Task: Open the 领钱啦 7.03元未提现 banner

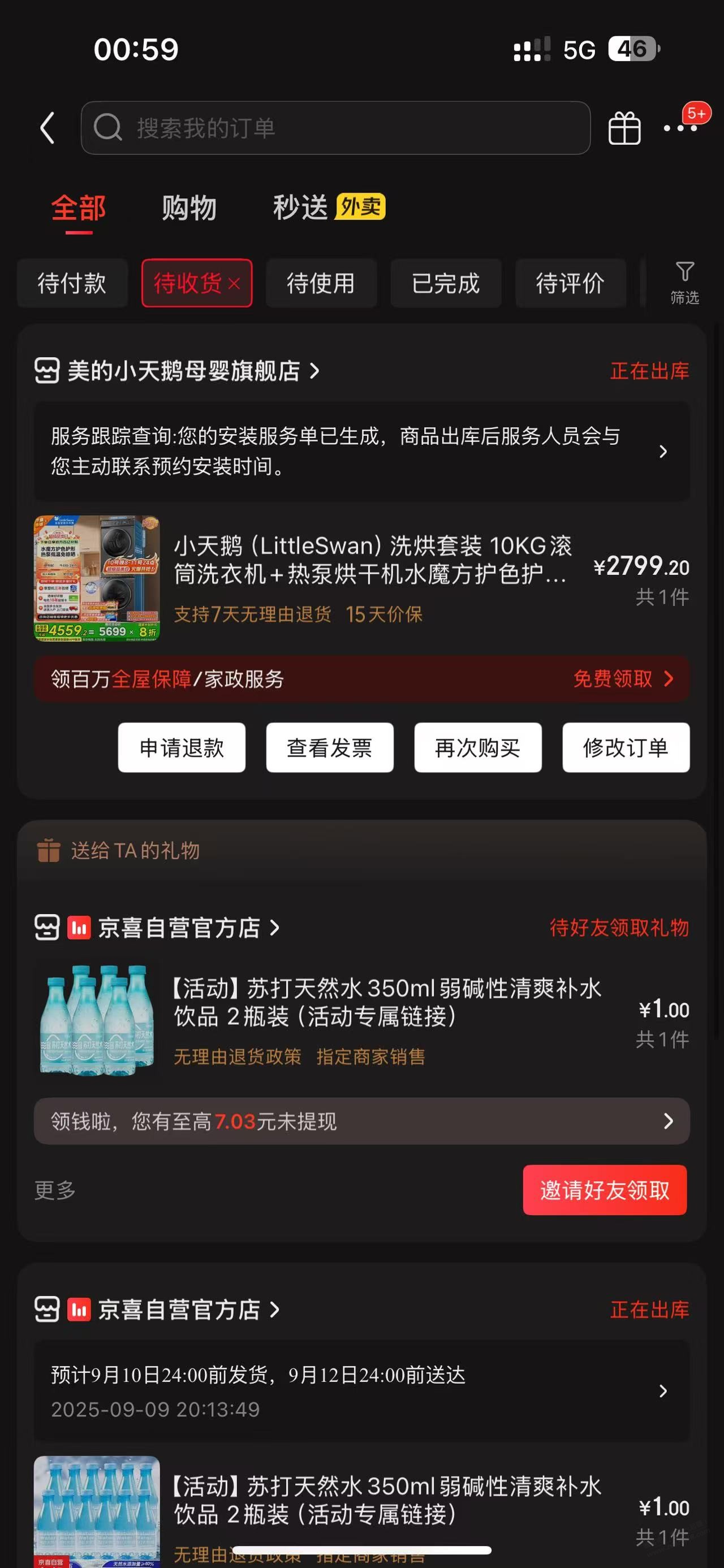Action: [361, 1121]
